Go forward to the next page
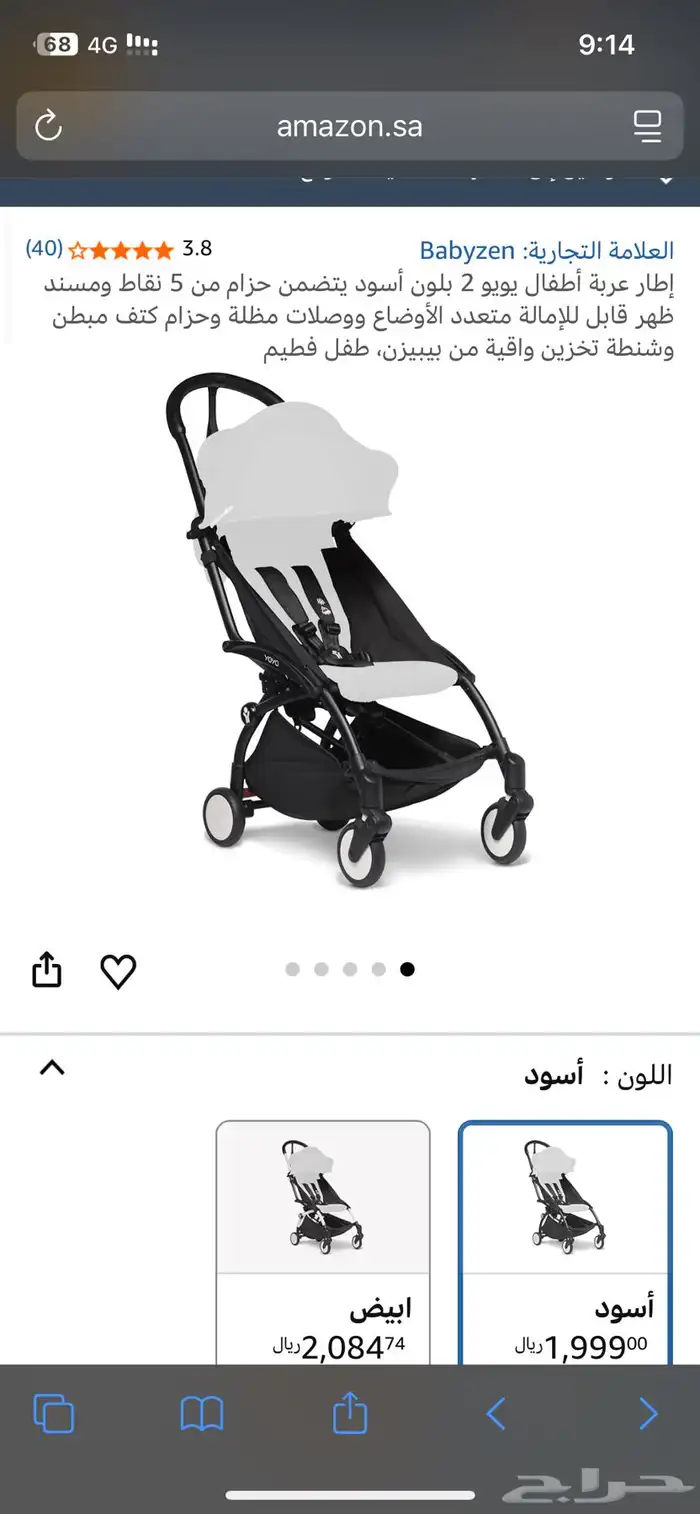Viewport: 700px width, 1514px height. pos(648,1414)
